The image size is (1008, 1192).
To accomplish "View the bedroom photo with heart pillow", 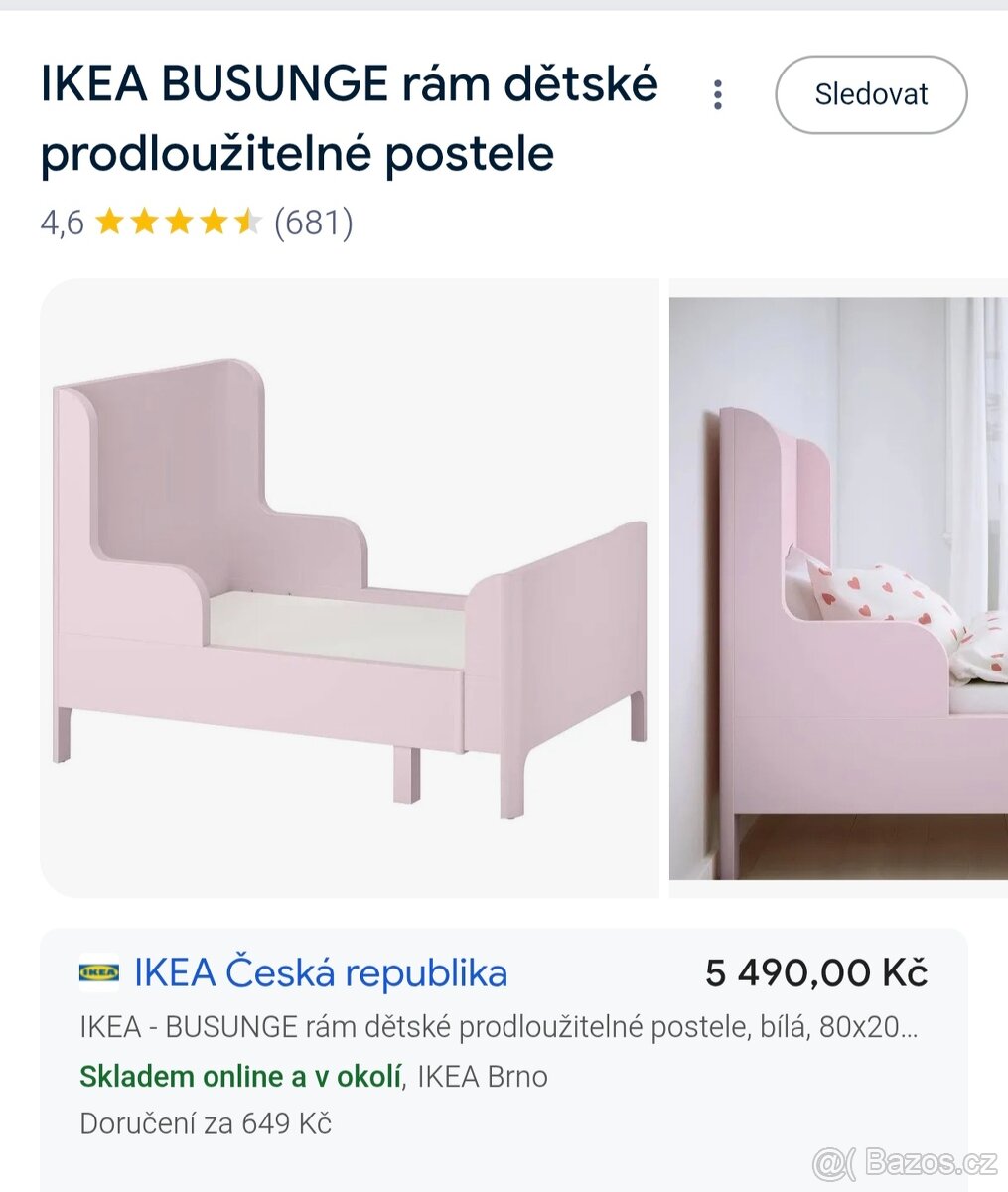I will pos(837,588).
